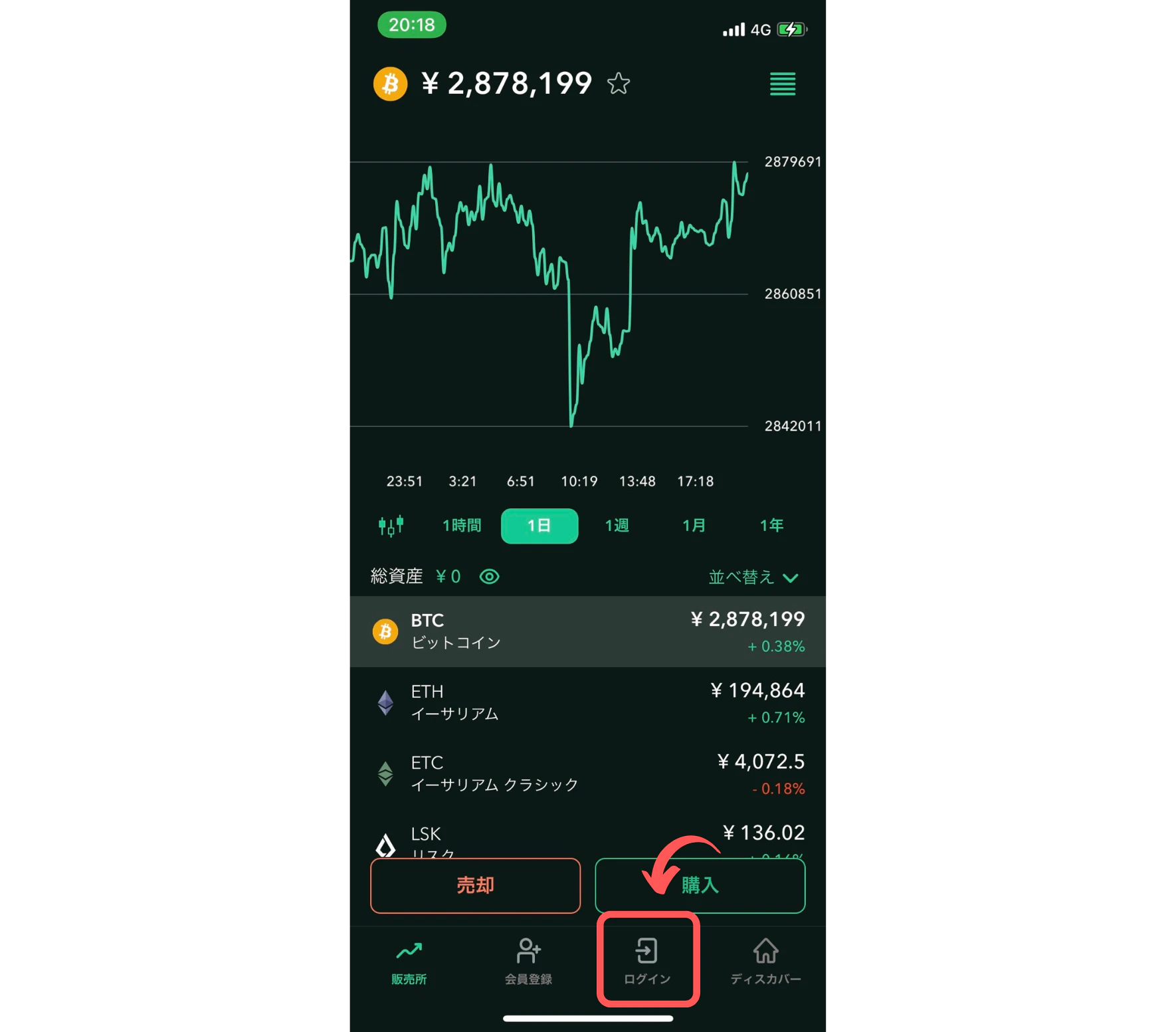The image size is (1176, 1032).
Task: Select the 1日 chart range
Action: pyautogui.click(x=539, y=526)
